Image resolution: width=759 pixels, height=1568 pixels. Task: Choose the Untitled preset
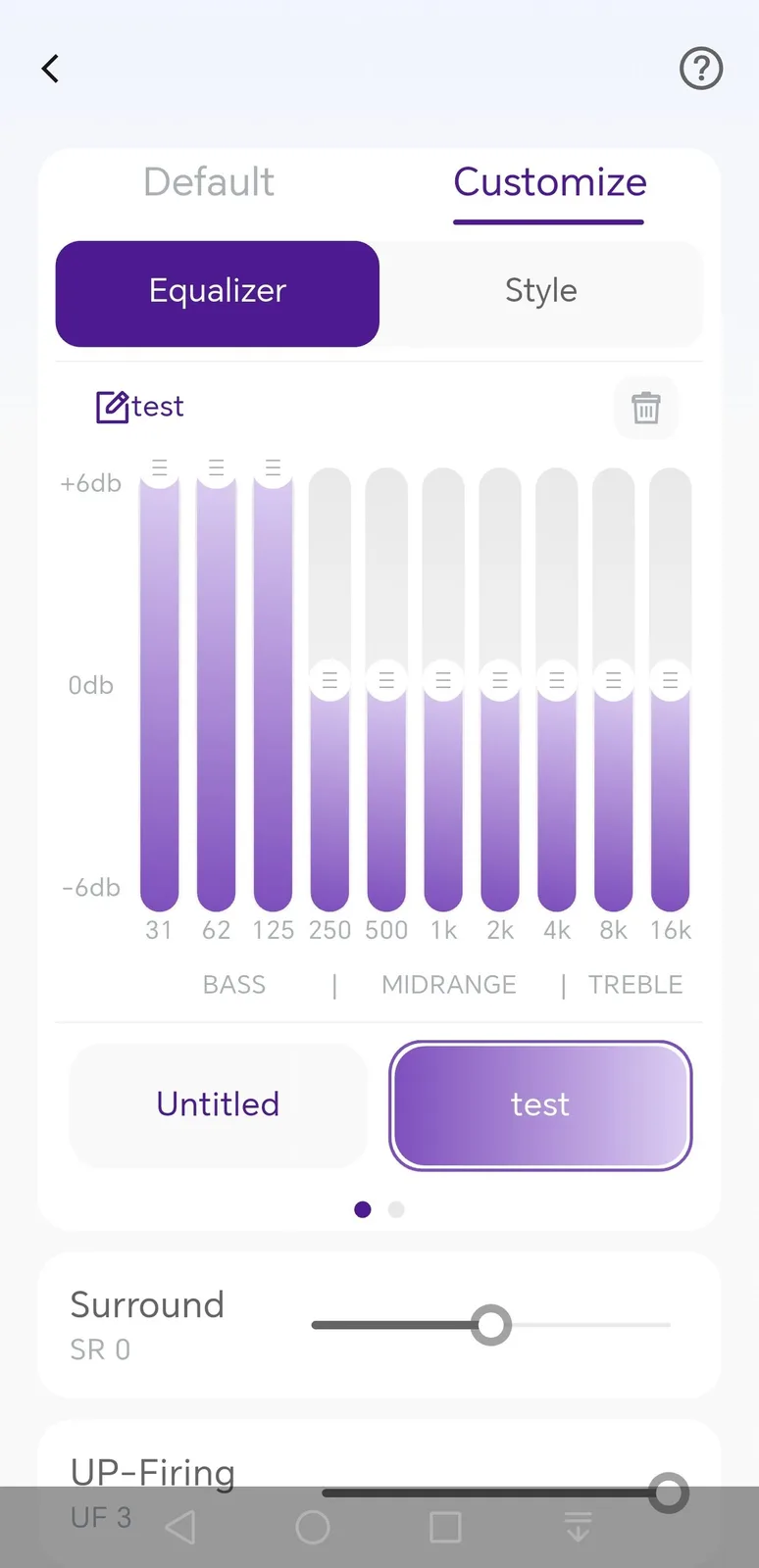coord(218,1104)
